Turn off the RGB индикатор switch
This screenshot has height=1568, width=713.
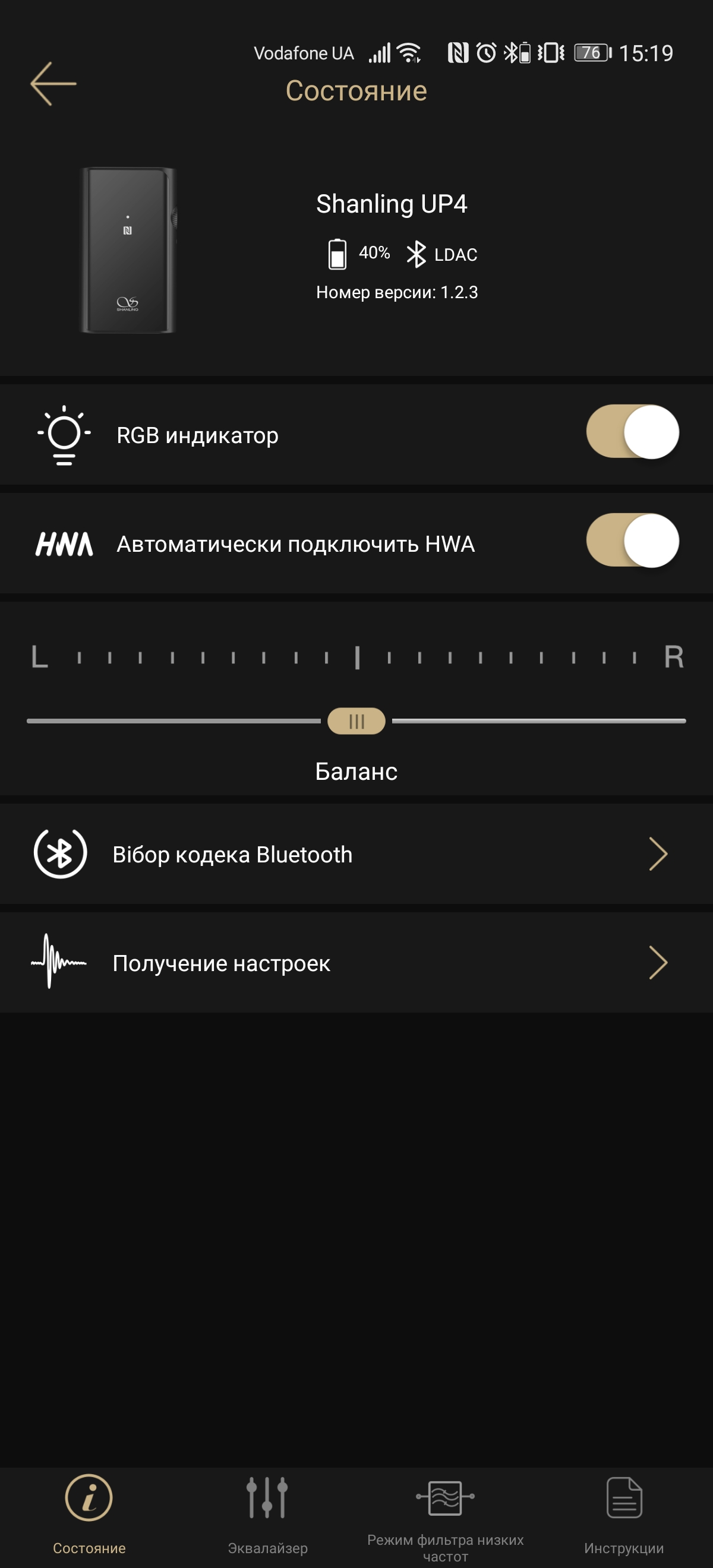[x=632, y=432]
